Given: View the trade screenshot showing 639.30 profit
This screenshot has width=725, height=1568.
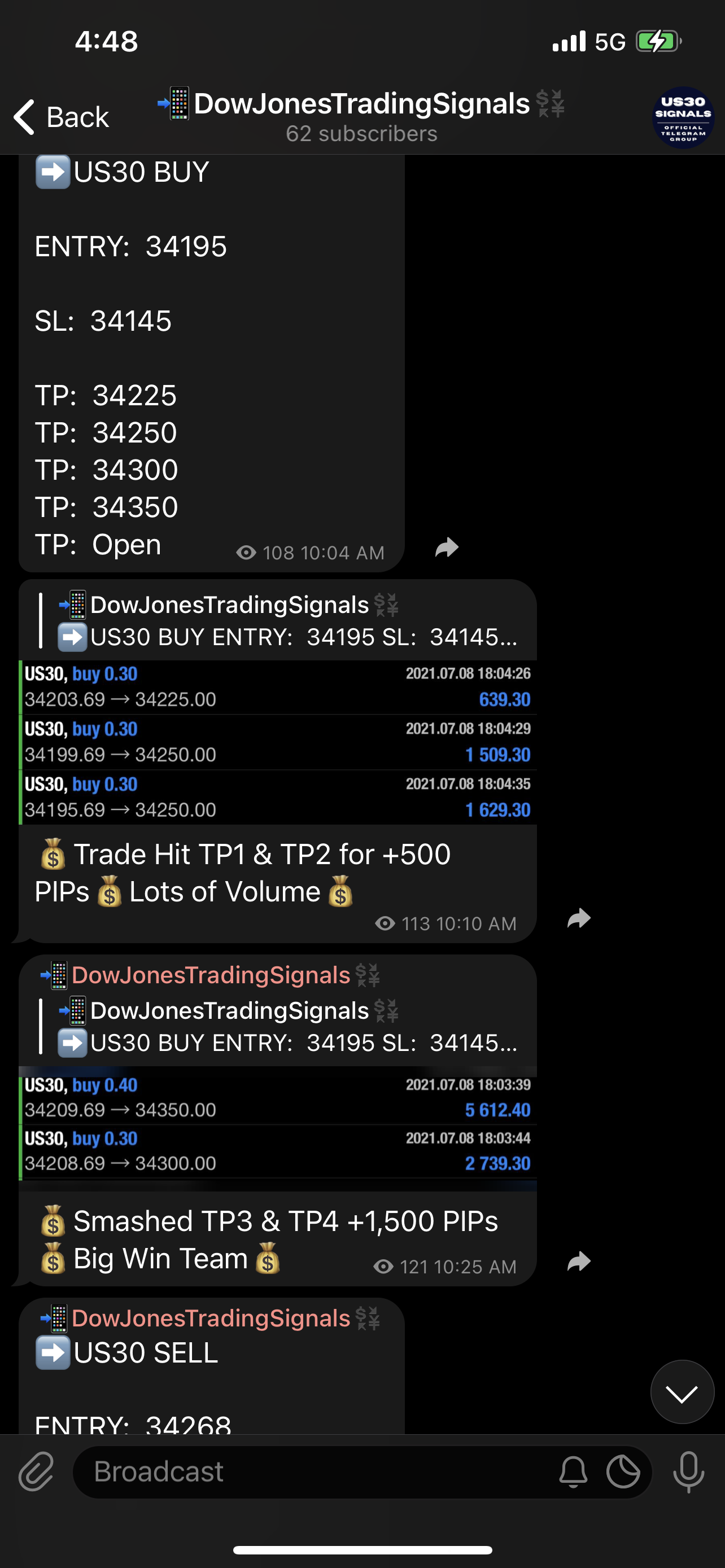Looking at the screenshot, I should coord(278,743).
